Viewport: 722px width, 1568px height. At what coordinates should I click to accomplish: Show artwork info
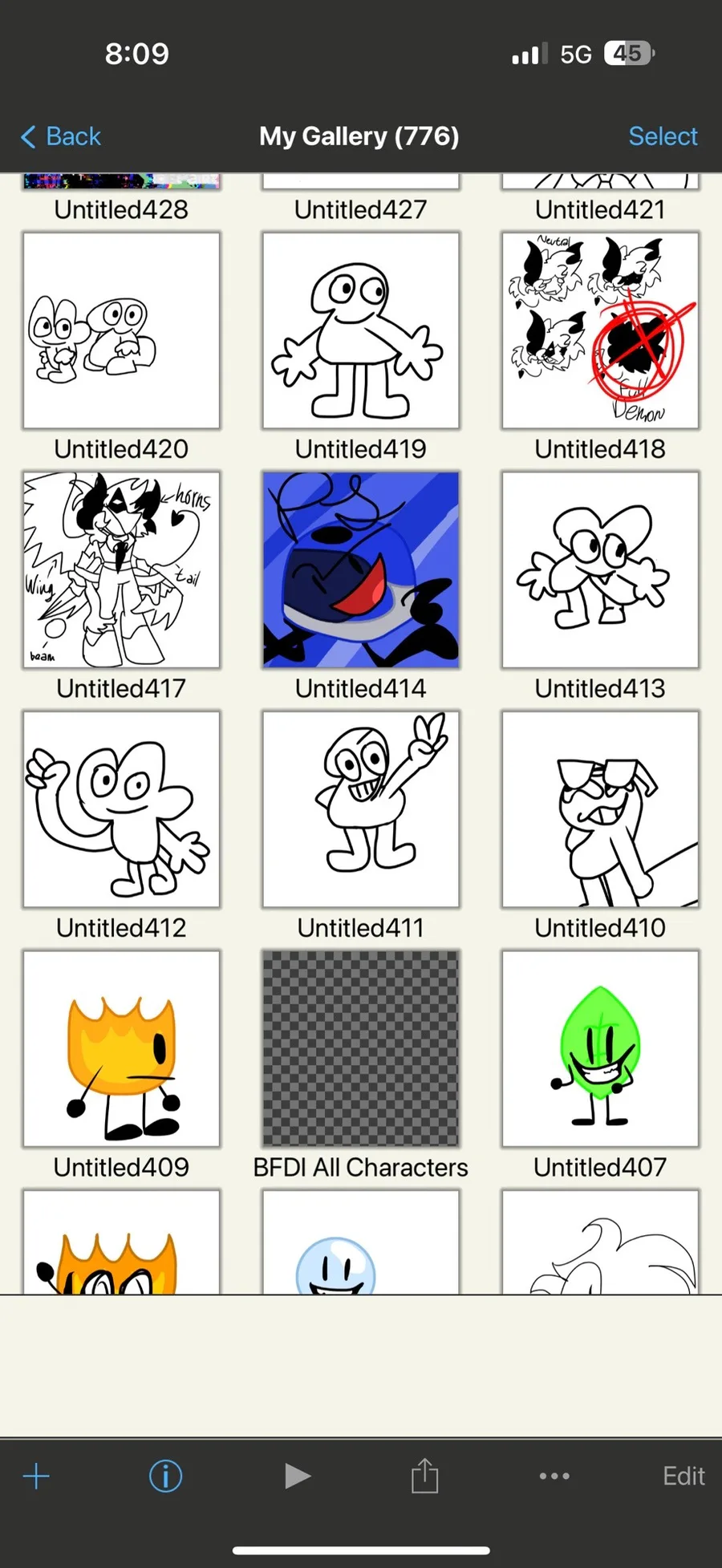tap(165, 1476)
